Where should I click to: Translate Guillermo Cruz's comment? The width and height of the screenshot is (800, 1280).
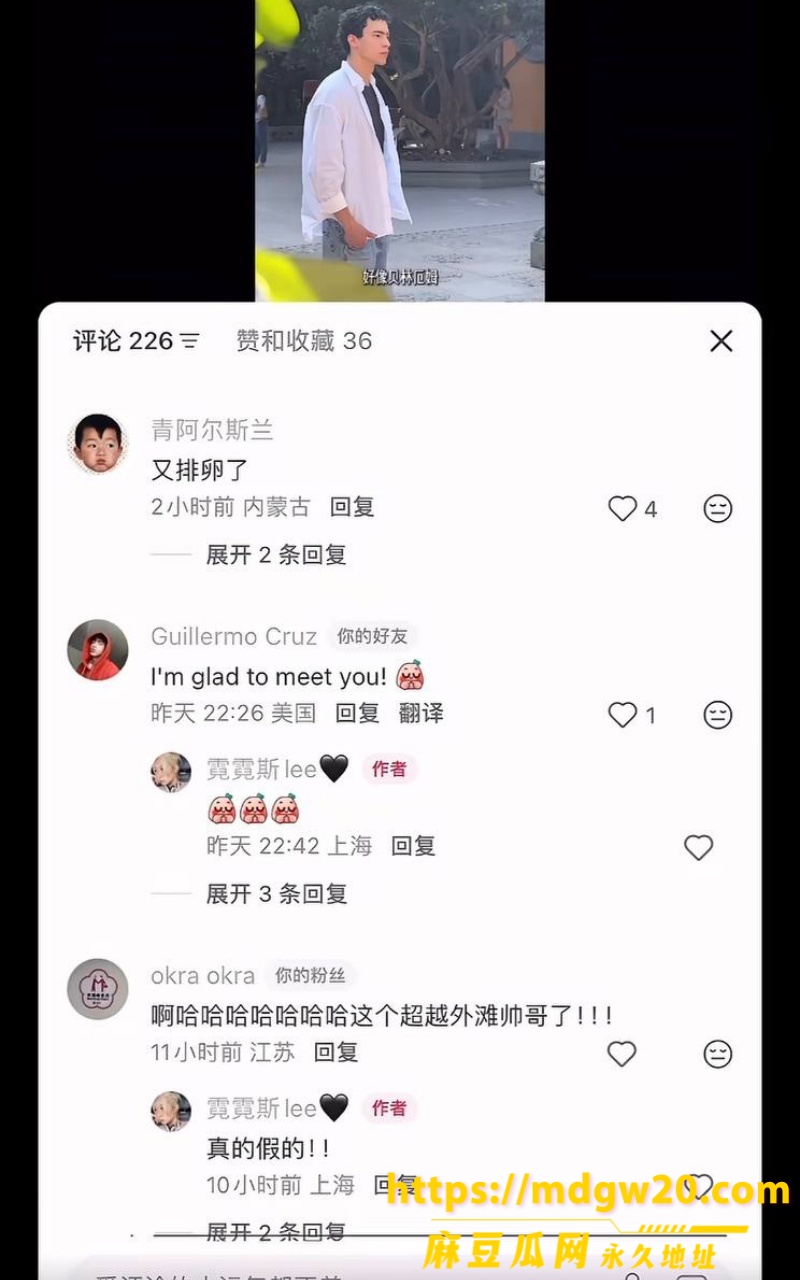(420, 713)
